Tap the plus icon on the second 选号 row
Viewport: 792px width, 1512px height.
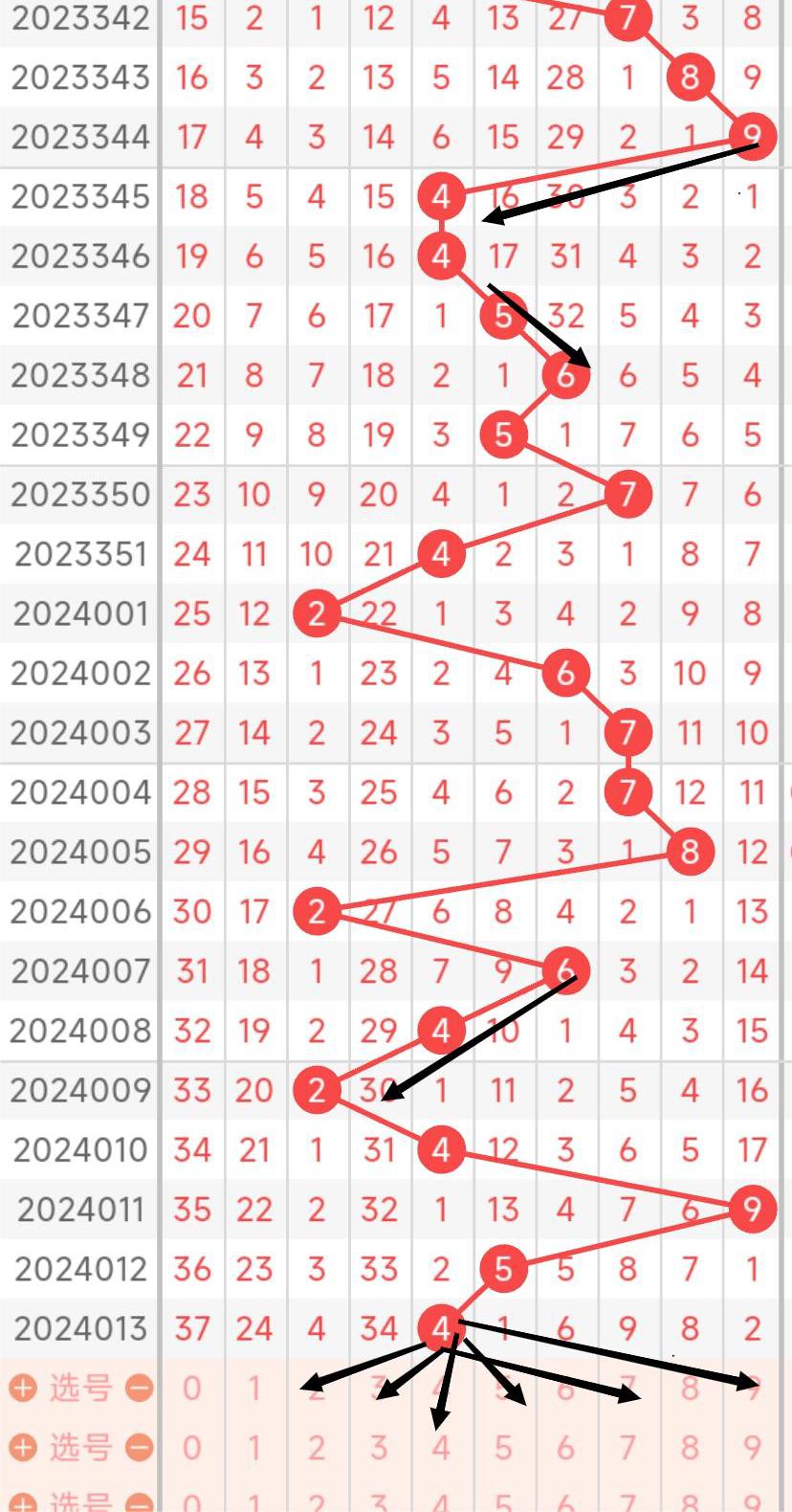coord(22,1447)
